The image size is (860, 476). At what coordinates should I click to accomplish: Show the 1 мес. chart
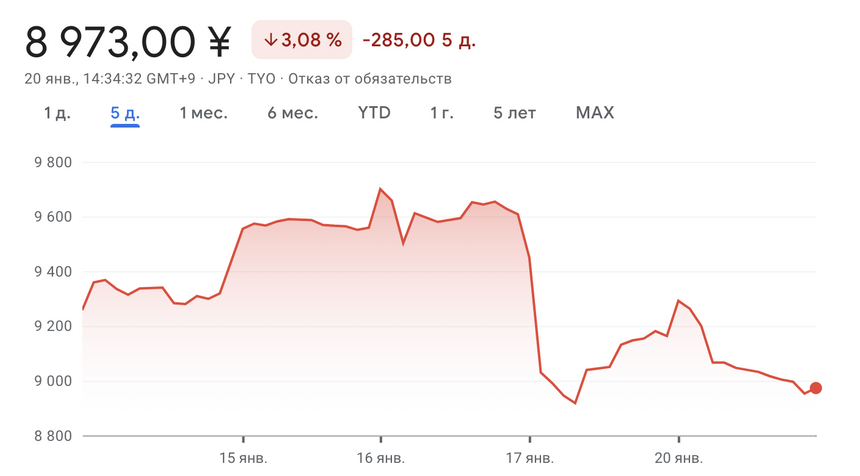tap(203, 113)
